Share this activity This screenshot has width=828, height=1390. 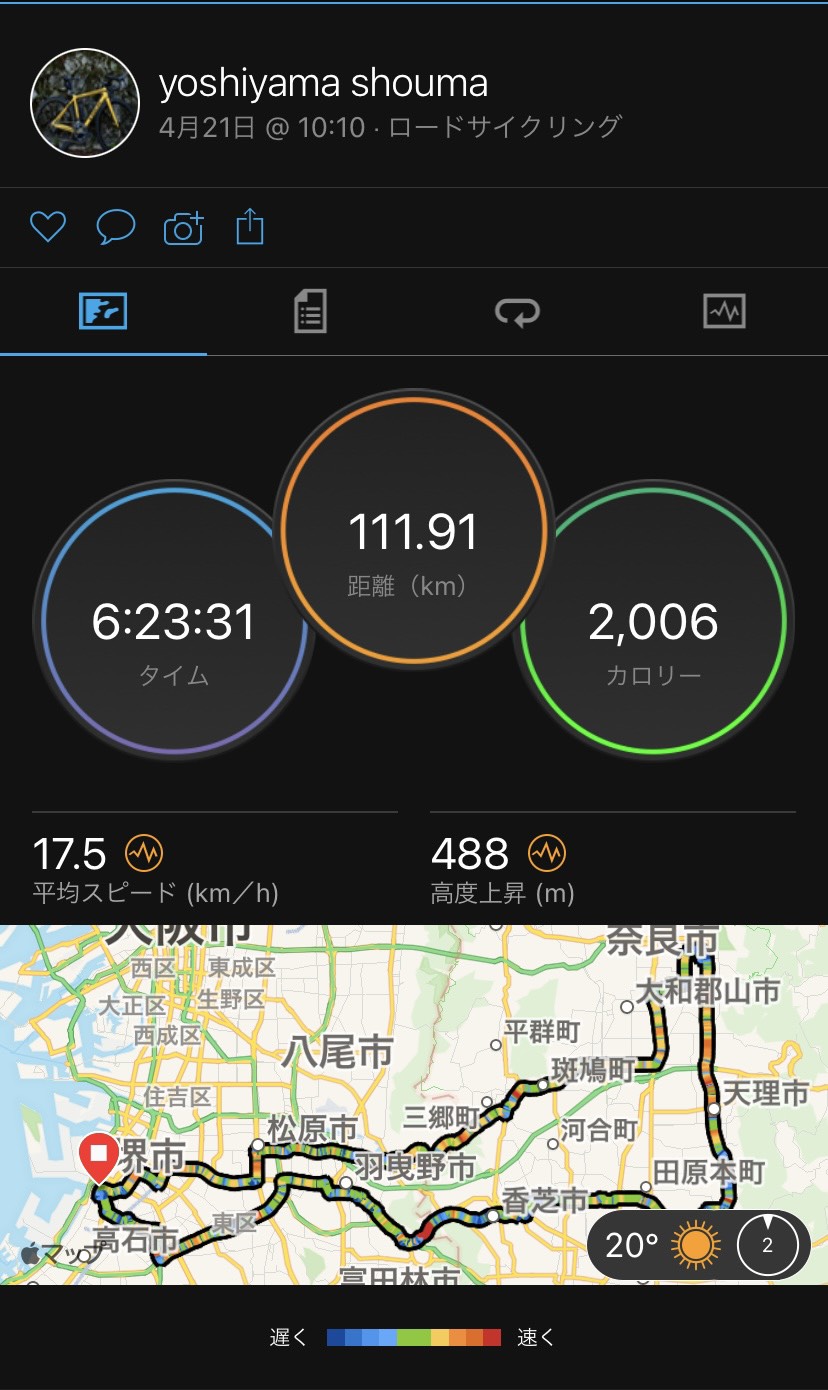click(250, 227)
